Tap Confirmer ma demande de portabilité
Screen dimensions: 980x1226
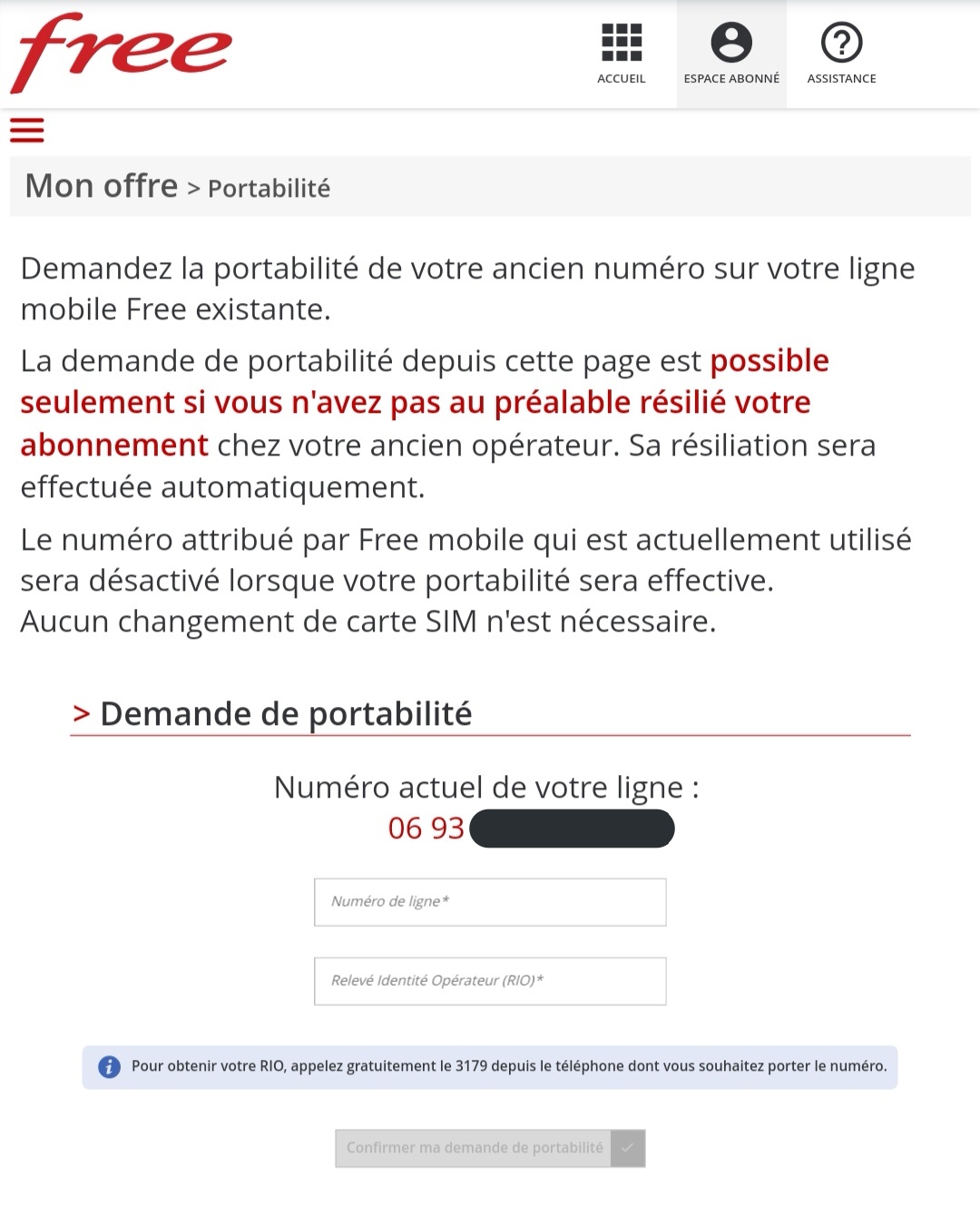click(x=490, y=1148)
